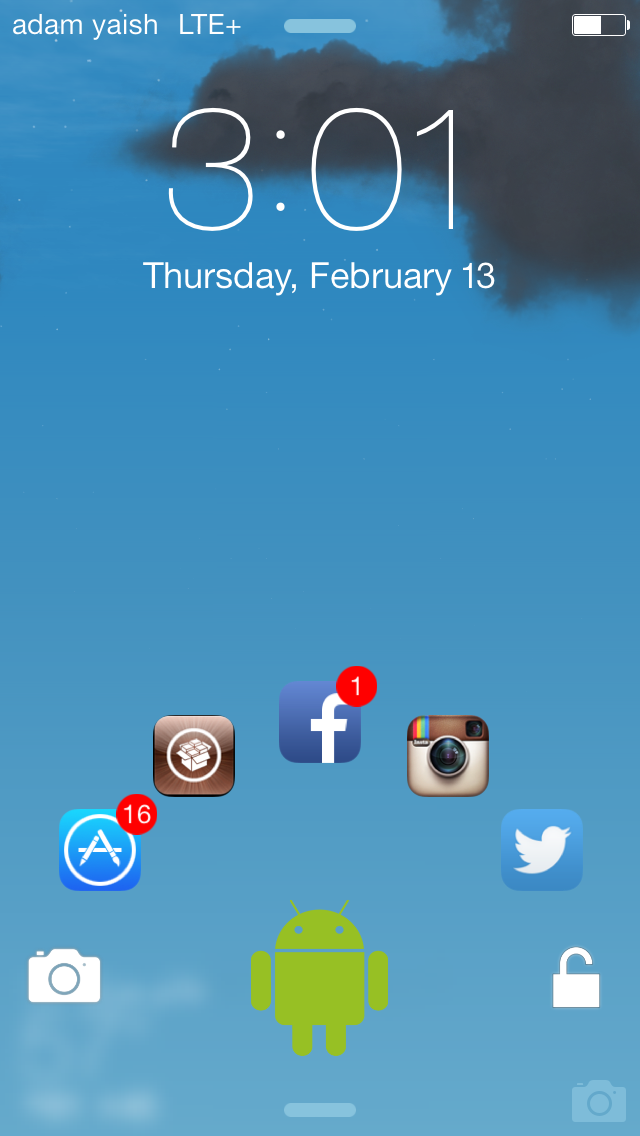Image resolution: width=640 pixels, height=1136 pixels.
Task: Launch the Instagram app
Action: click(x=448, y=756)
